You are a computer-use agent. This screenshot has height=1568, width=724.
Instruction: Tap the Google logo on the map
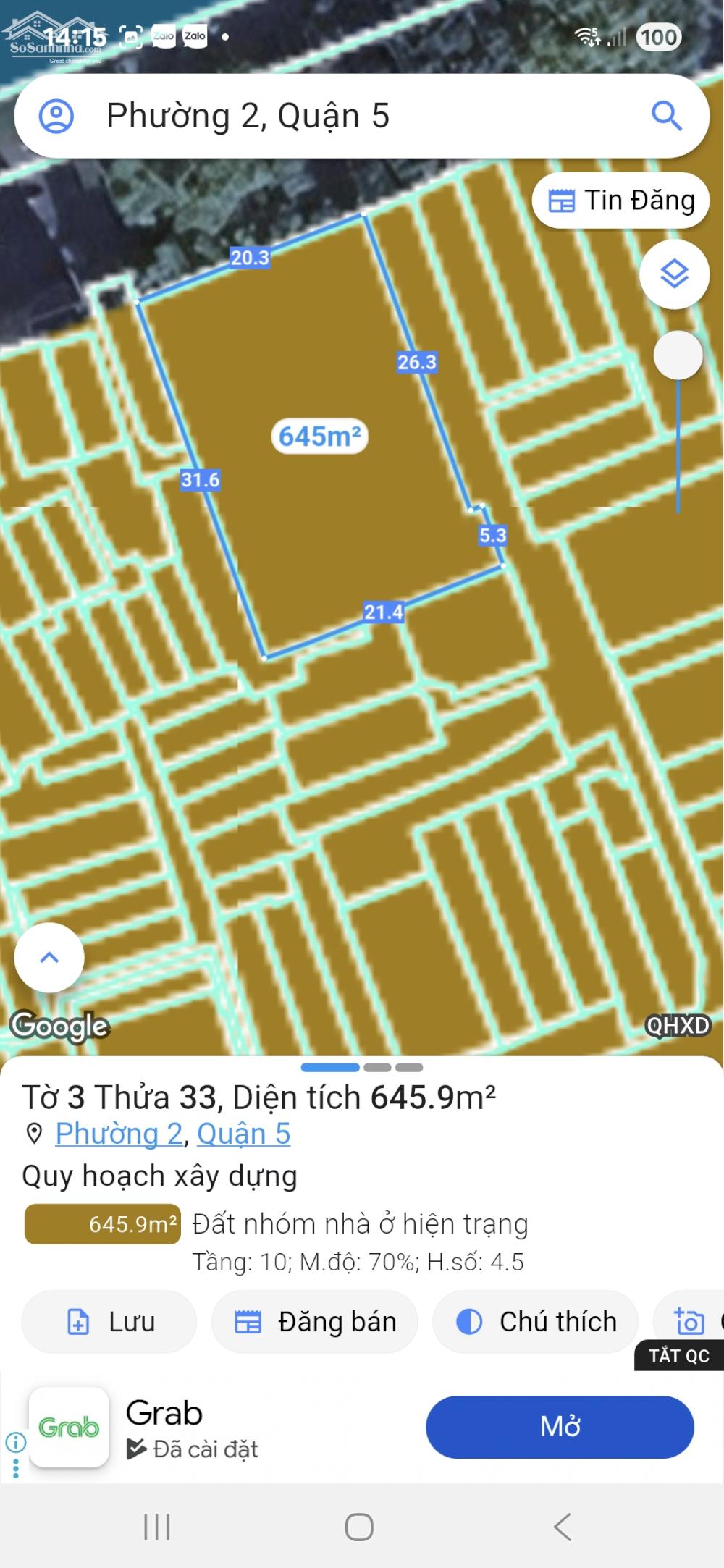tap(59, 1023)
